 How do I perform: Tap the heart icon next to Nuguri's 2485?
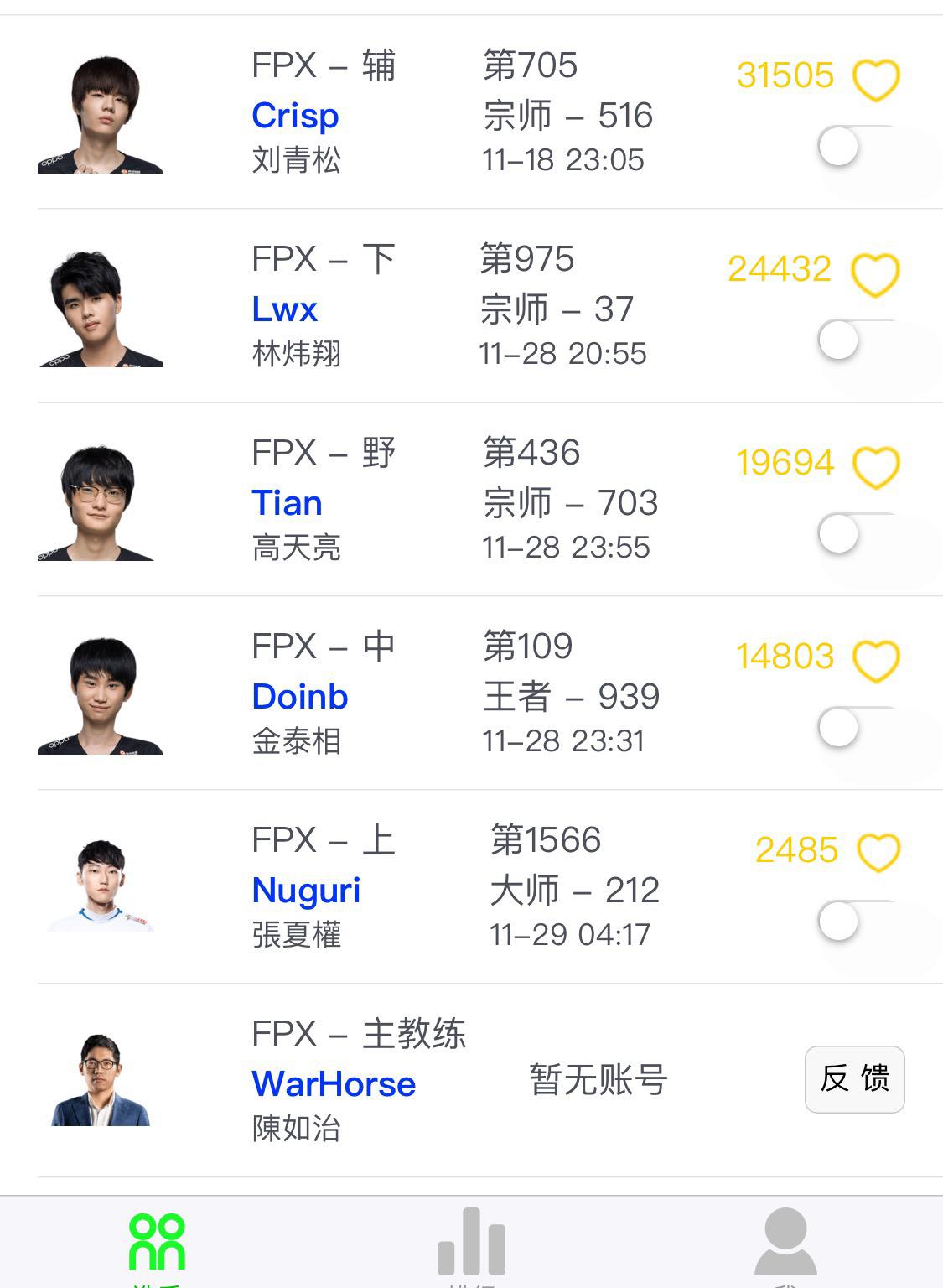[877, 850]
